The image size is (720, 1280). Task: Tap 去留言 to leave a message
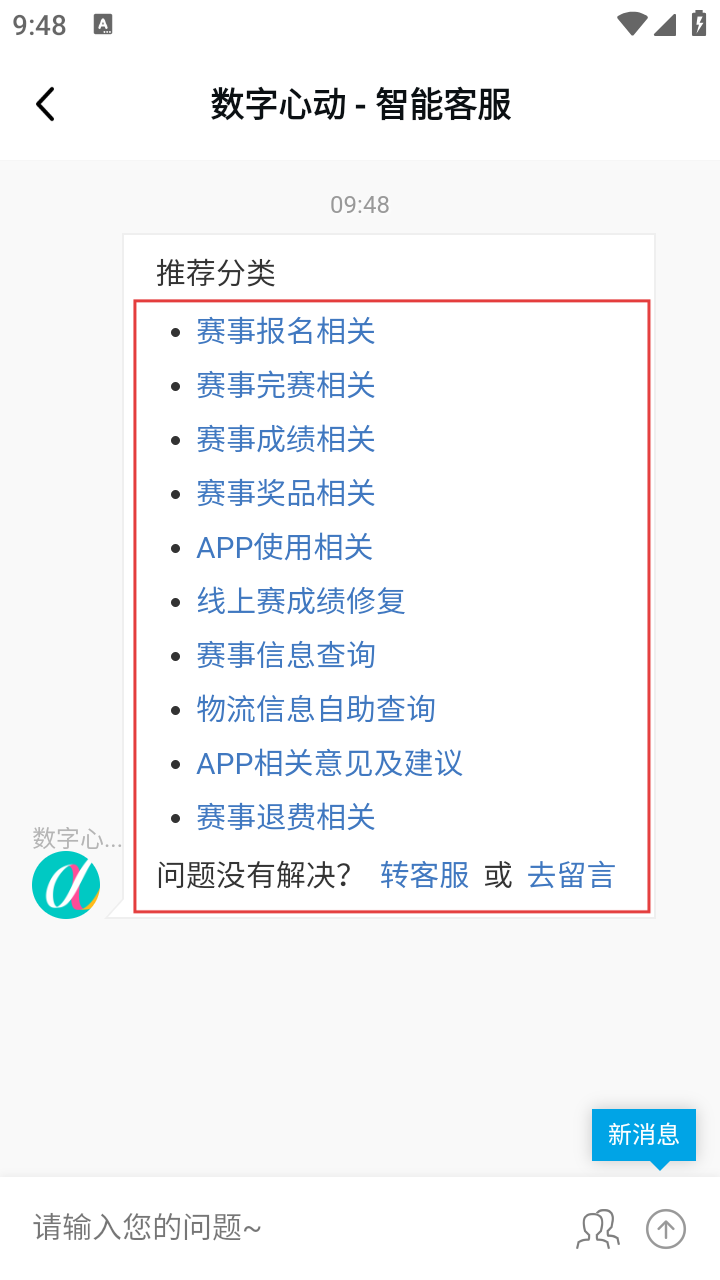point(571,875)
